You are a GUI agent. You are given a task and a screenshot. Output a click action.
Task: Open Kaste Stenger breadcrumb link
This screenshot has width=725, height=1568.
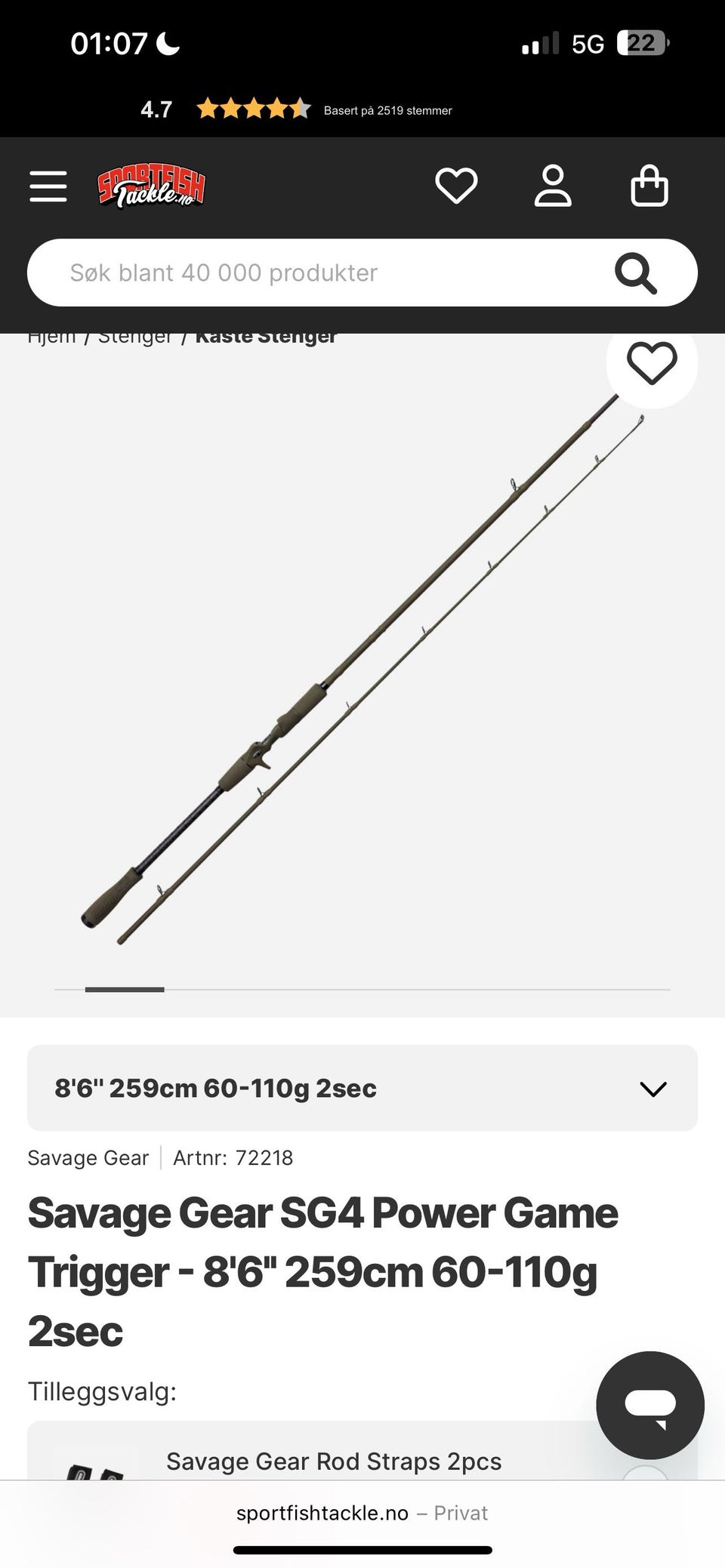point(266,337)
